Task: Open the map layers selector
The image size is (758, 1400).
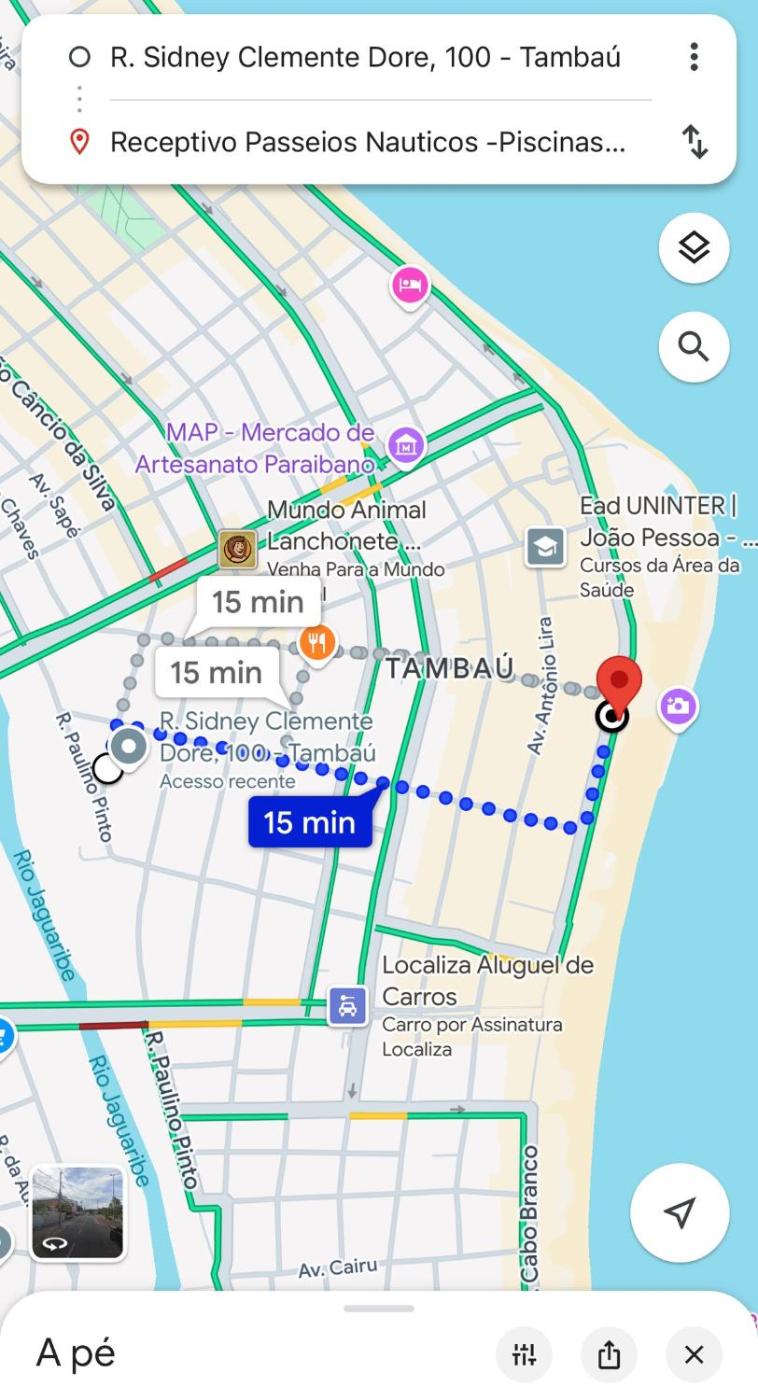Action: 694,247
